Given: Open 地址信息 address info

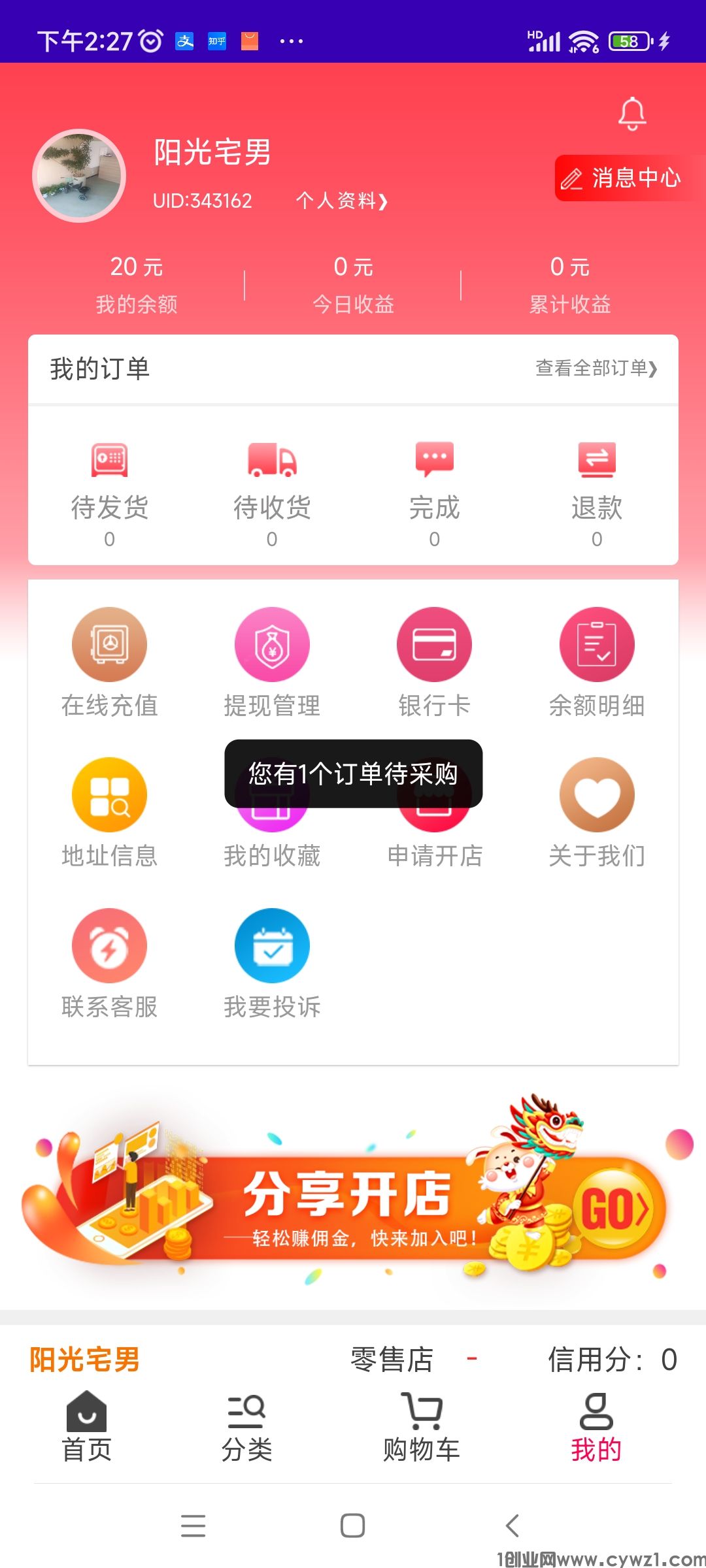Looking at the screenshot, I should [x=110, y=811].
